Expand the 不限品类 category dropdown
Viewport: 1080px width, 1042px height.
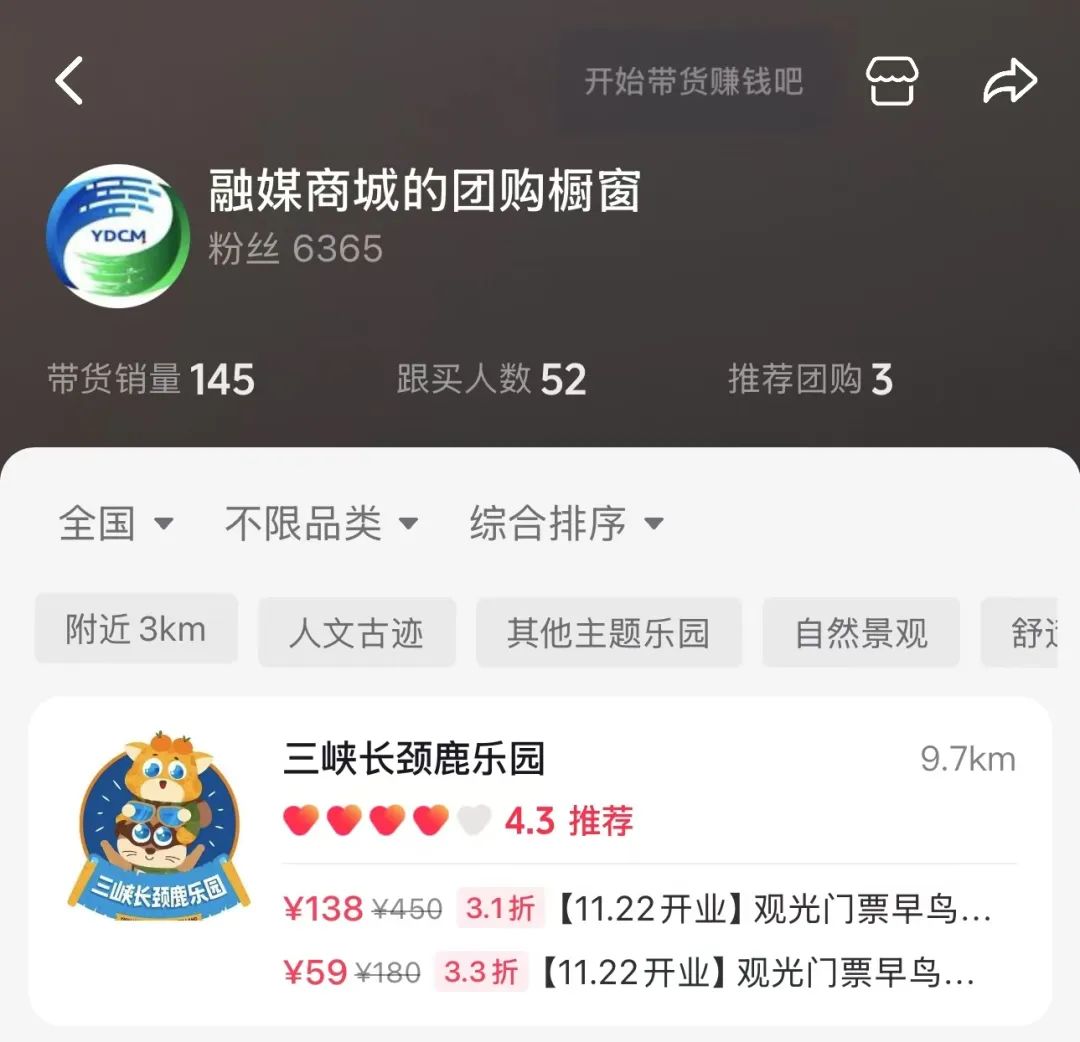click(x=321, y=523)
